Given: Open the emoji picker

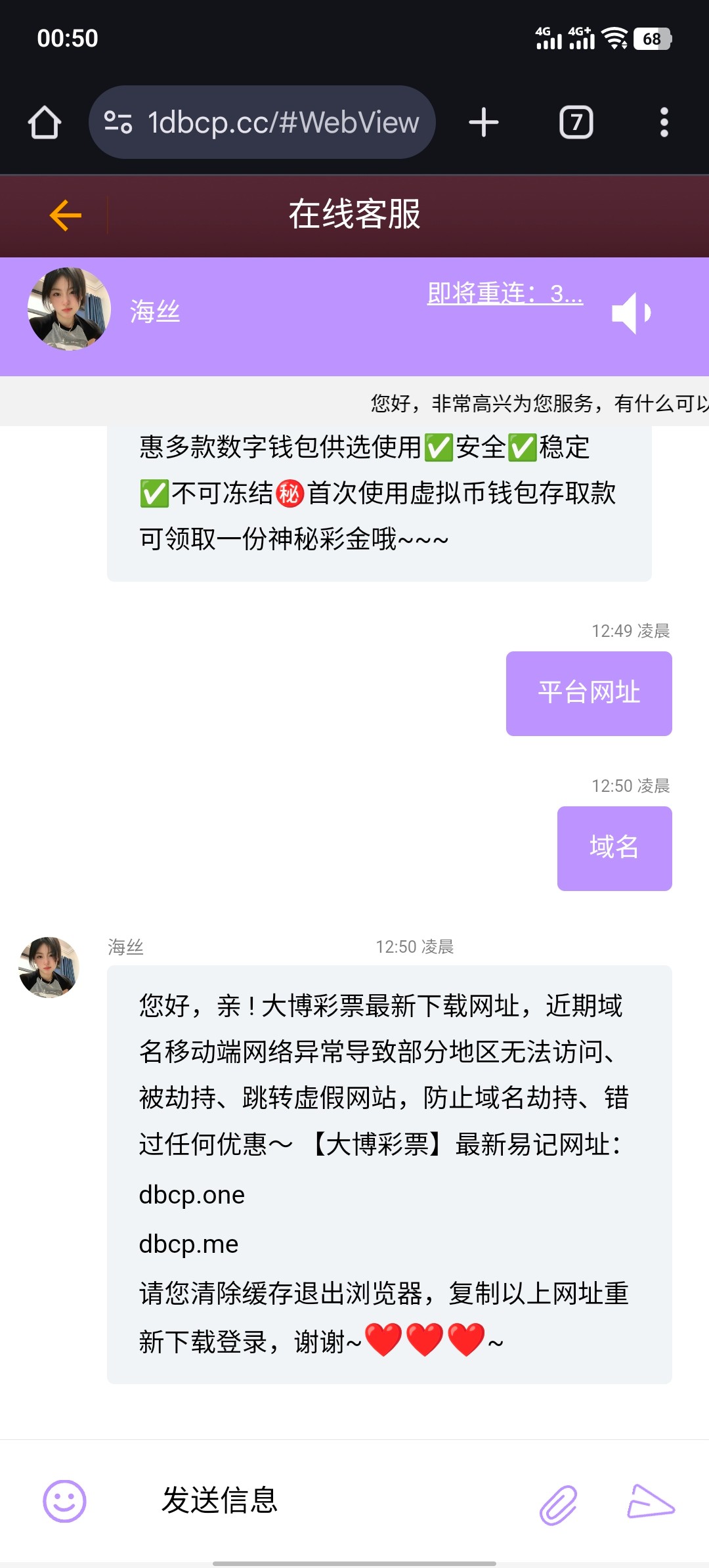Looking at the screenshot, I should point(64,1501).
